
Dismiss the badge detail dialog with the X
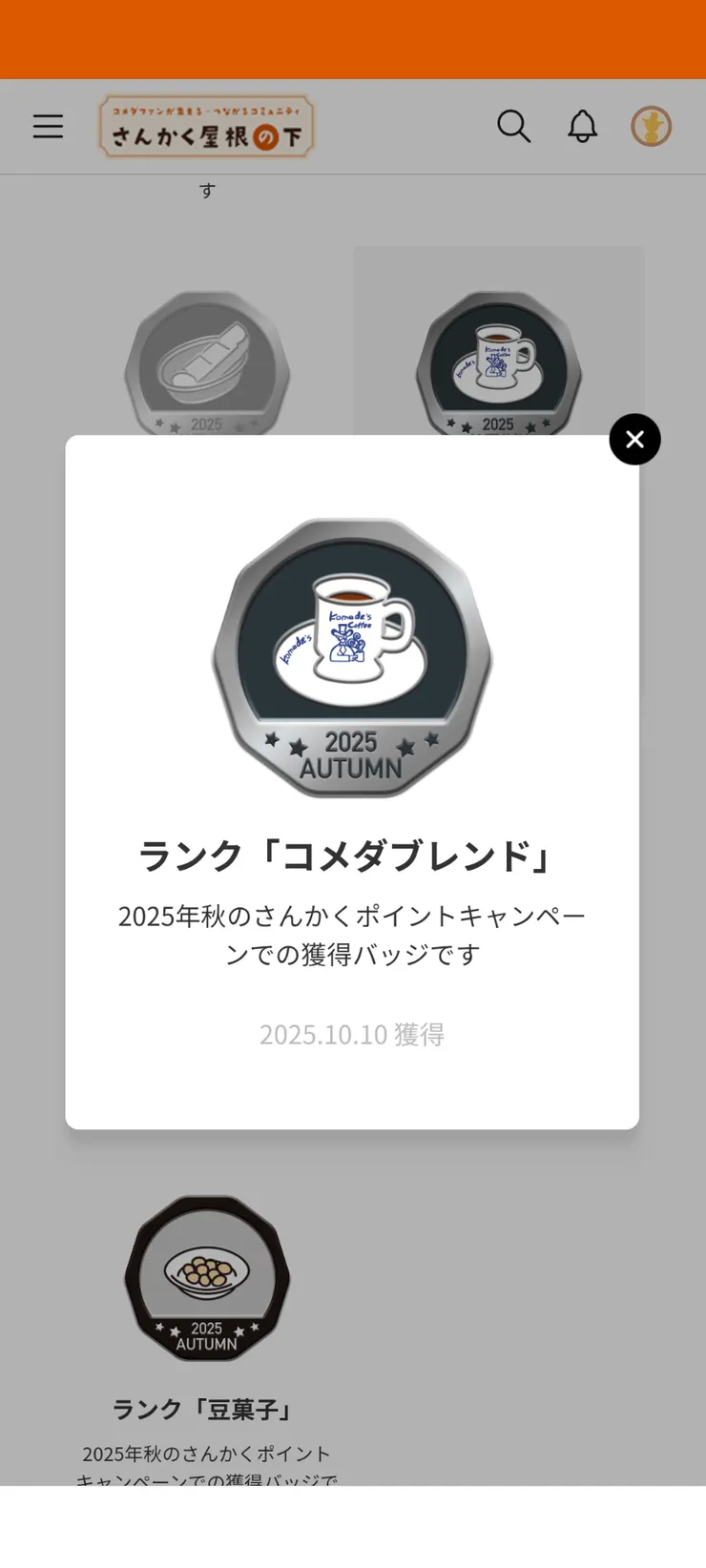pyautogui.click(x=634, y=439)
